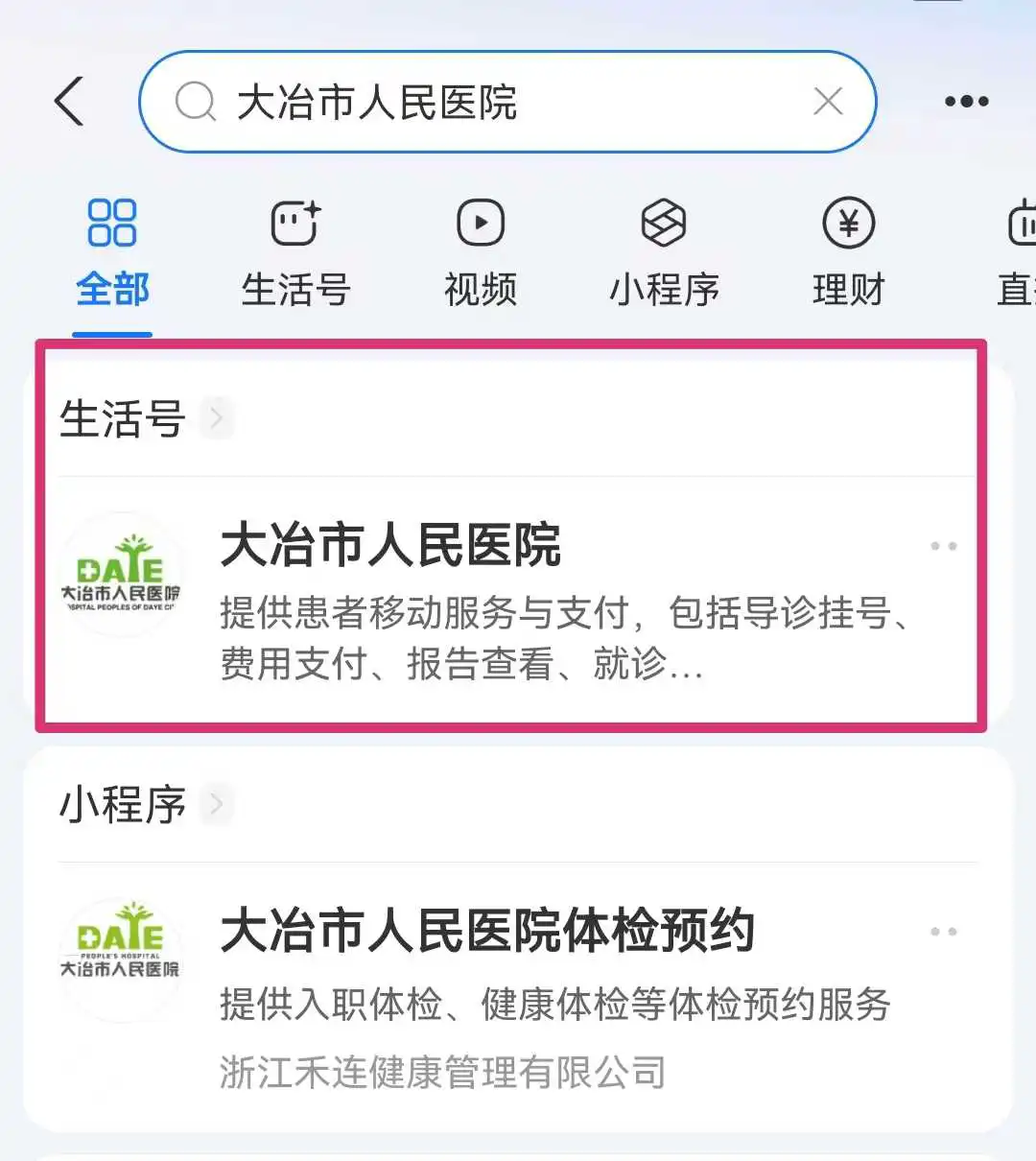Switch to the 全部 tab
Screen dimensions: 1036x1161
pyautogui.click(x=112, y=254)
